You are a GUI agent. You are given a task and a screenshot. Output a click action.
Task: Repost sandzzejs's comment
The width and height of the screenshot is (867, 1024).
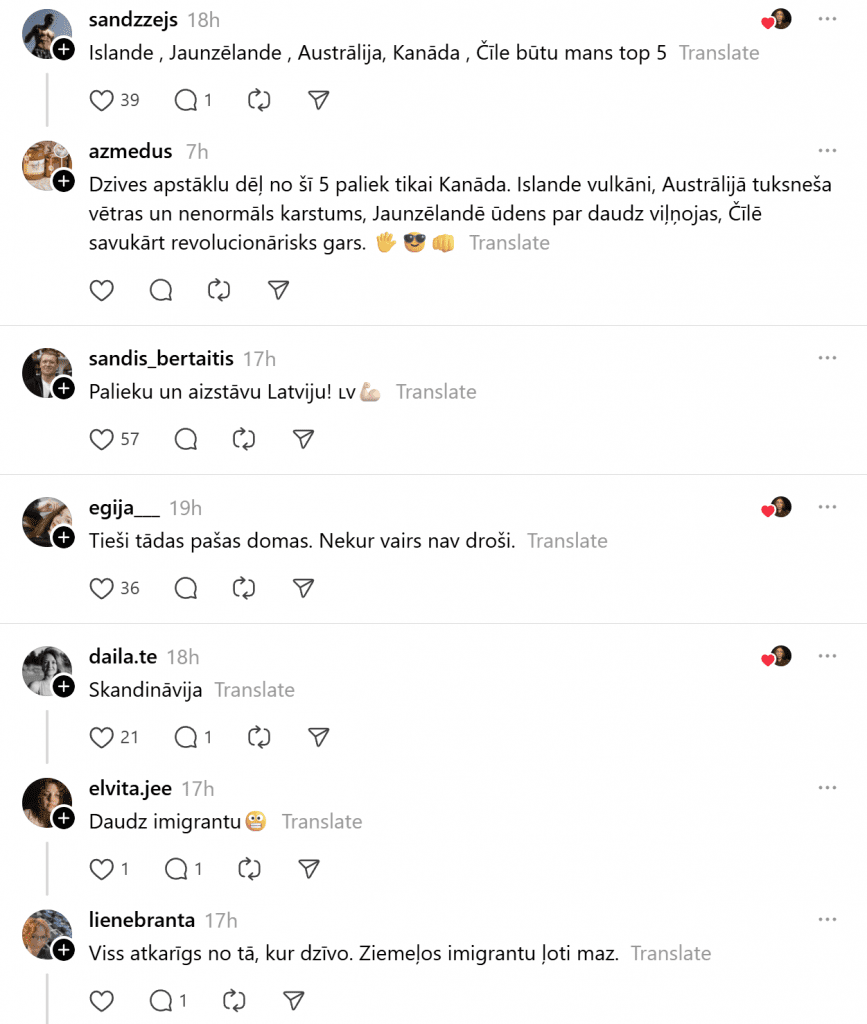pyautogui.click(x=259, y=100)
